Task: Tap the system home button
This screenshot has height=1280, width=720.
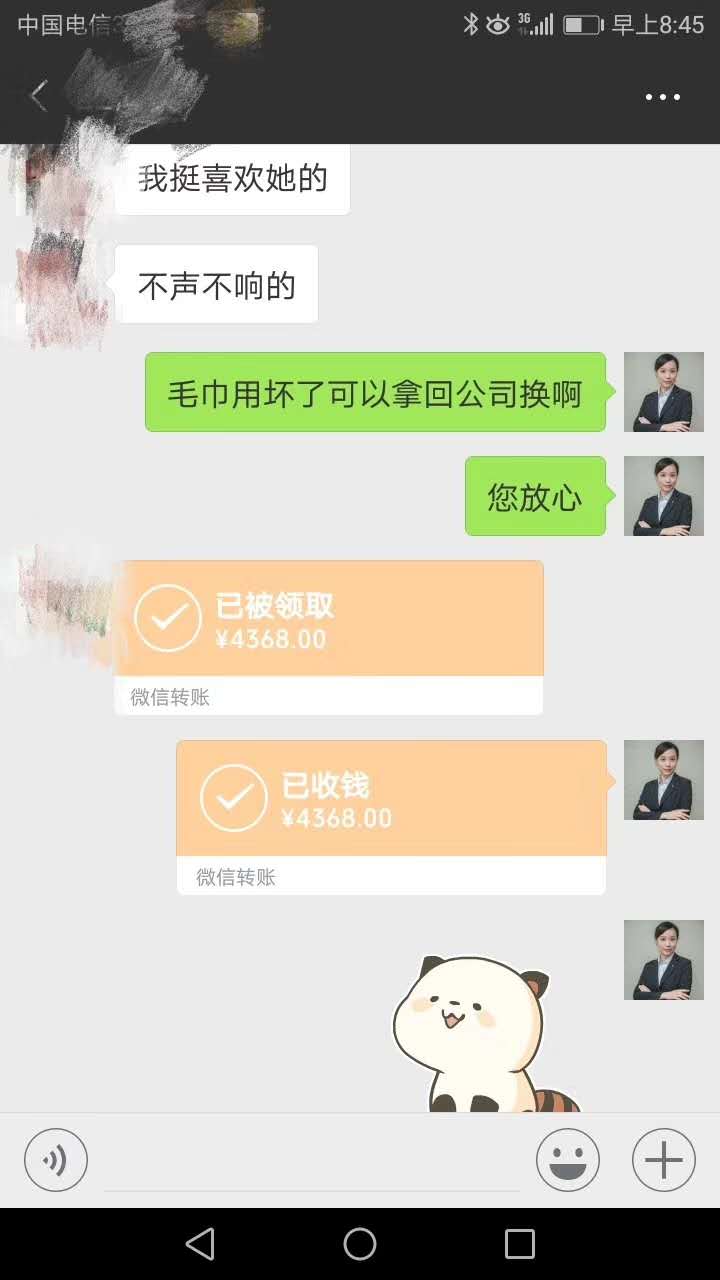Action: [360, 1244]
